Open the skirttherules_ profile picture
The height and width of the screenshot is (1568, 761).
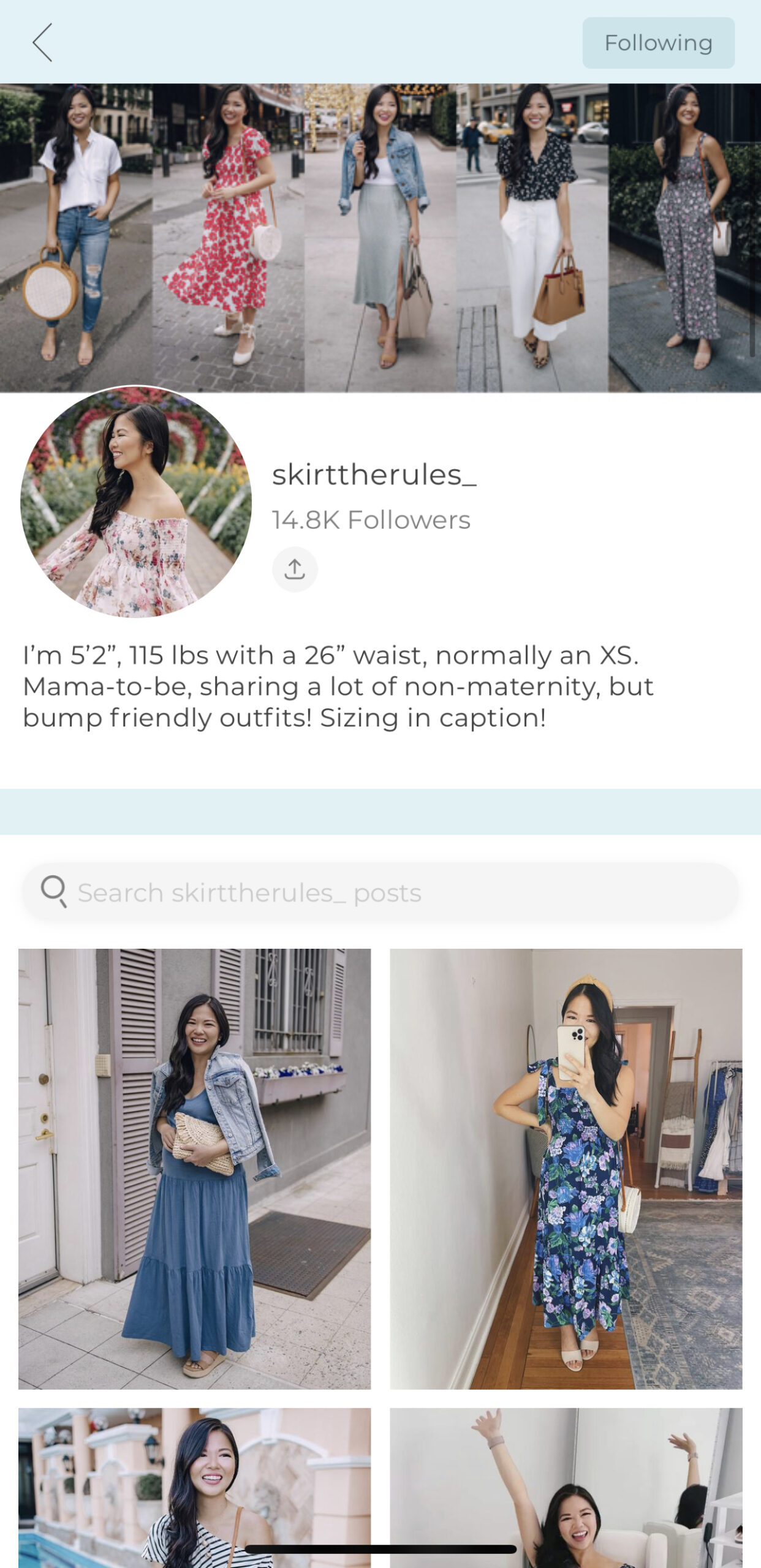click(x=136, y=502)
